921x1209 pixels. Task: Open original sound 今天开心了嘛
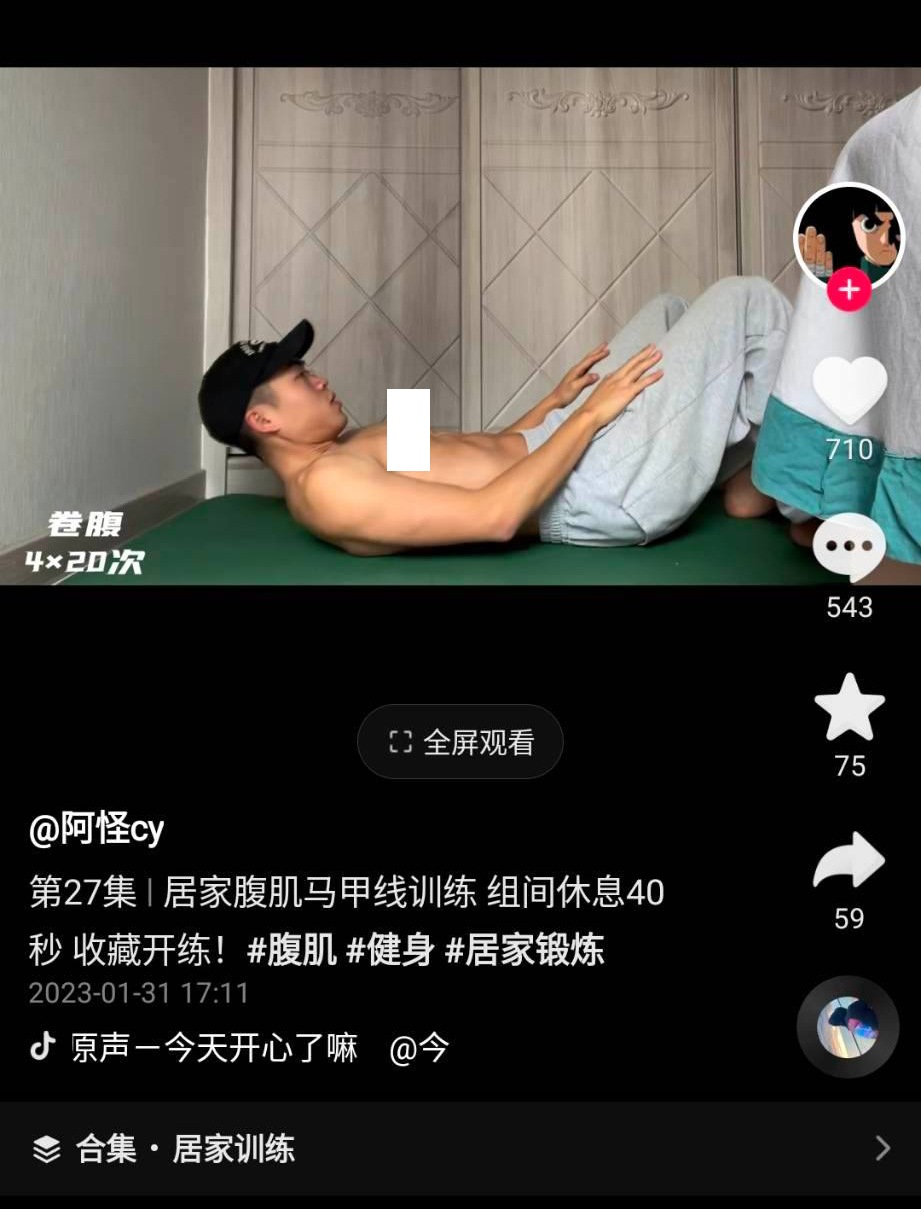pos(214,1048)
